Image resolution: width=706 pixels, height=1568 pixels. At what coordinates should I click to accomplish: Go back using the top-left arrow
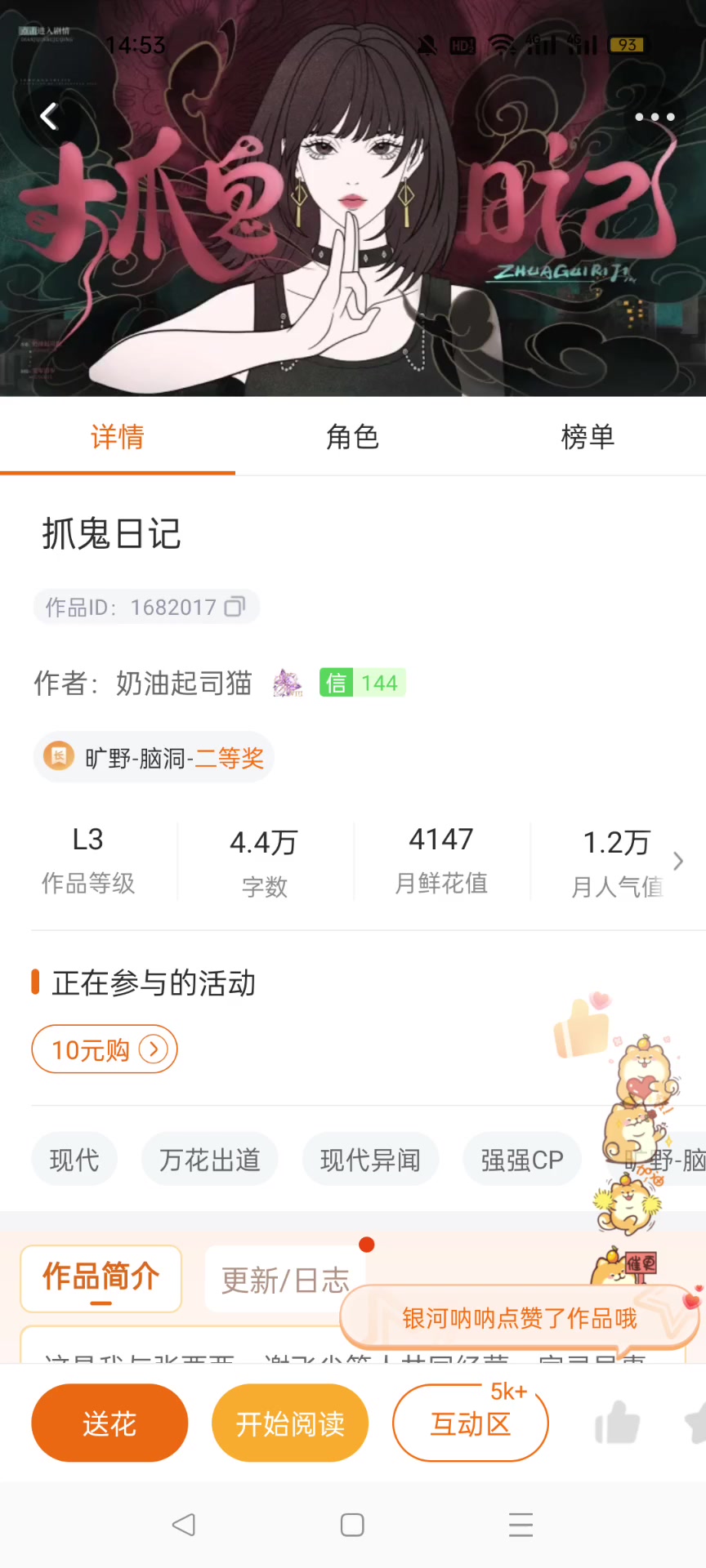coord(50,117)
